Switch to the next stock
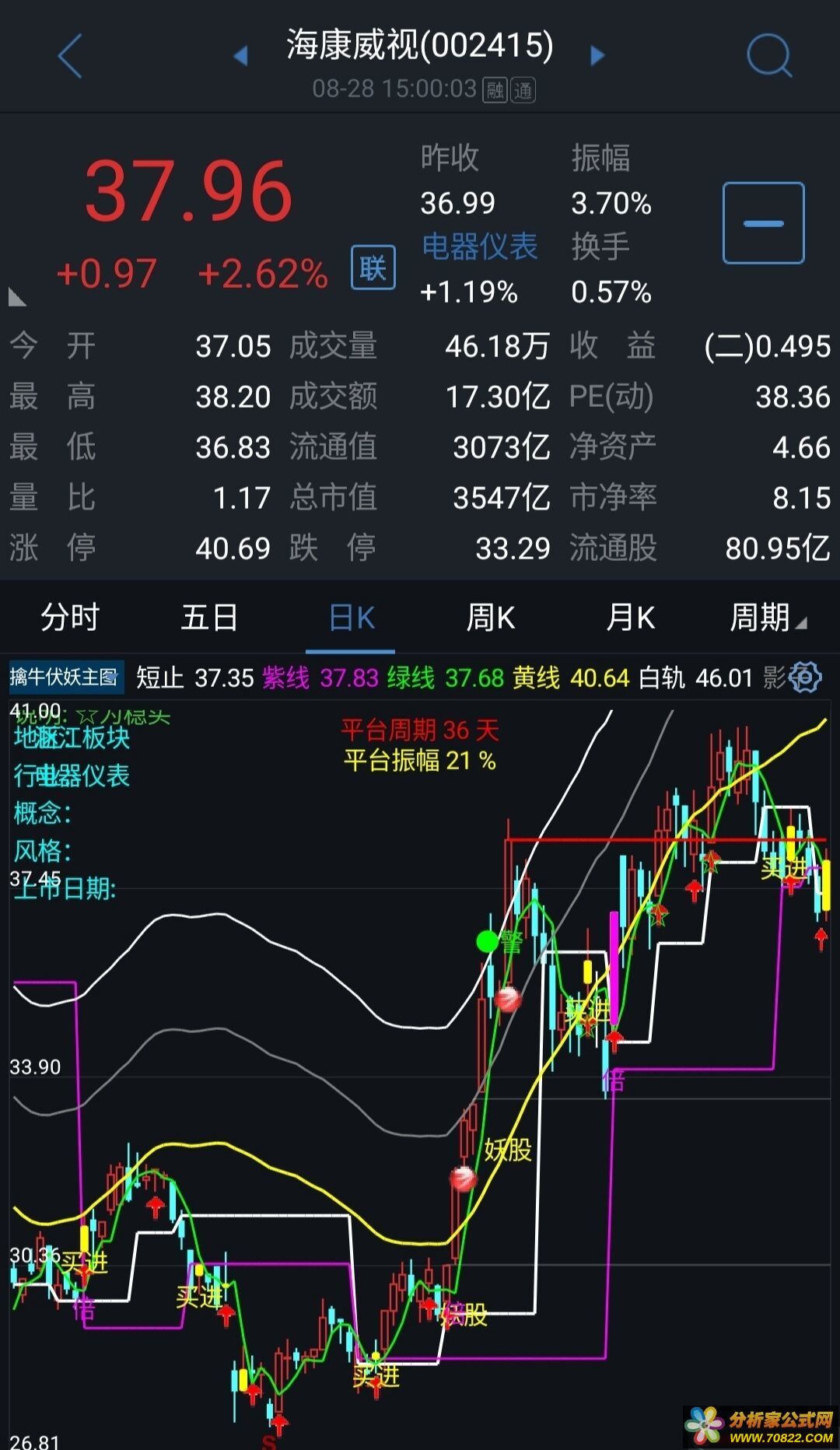The image size is (840, 1450). tap(597, 56)
